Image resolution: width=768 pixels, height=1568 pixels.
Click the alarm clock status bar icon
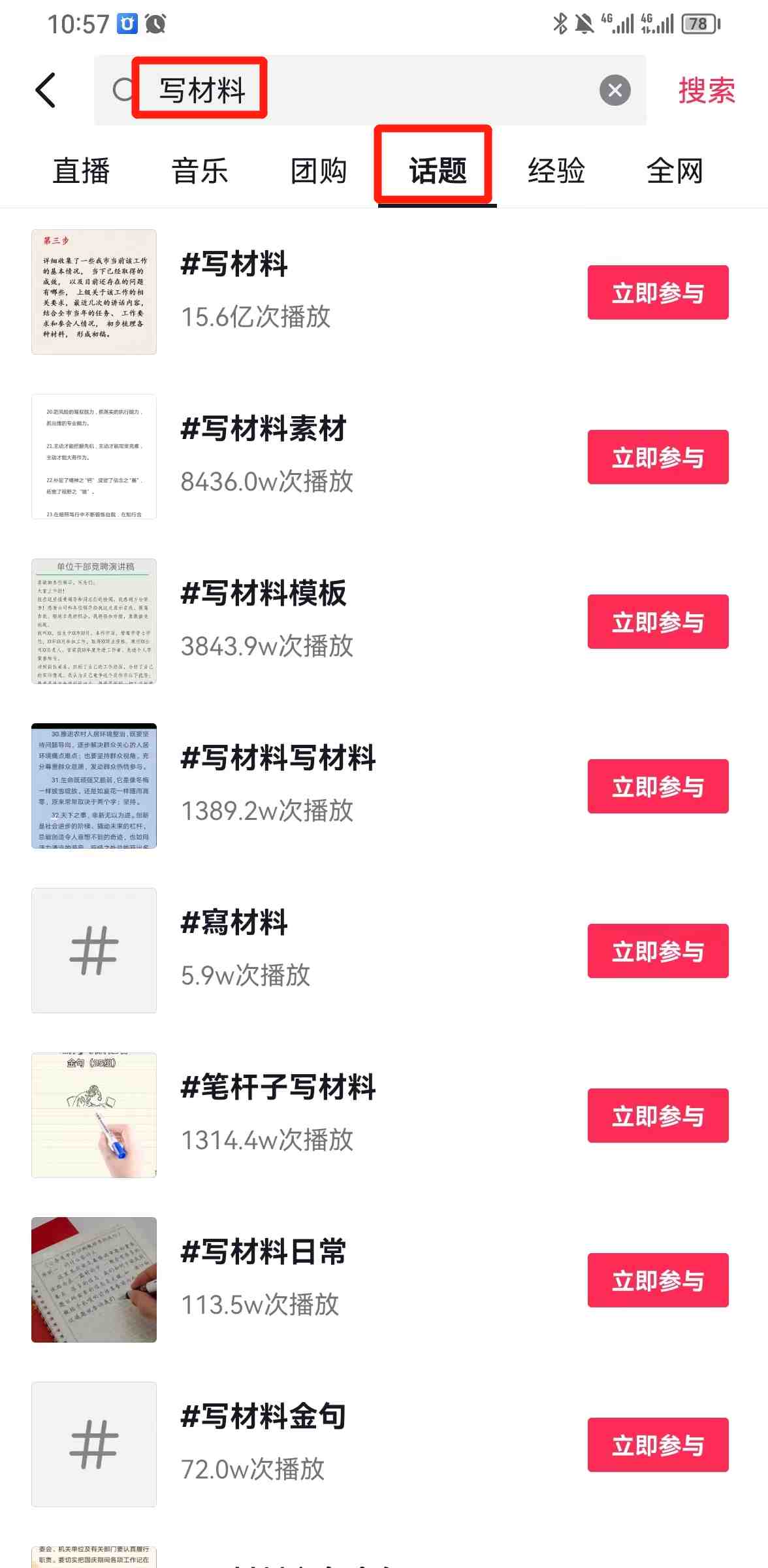(155, 24)
